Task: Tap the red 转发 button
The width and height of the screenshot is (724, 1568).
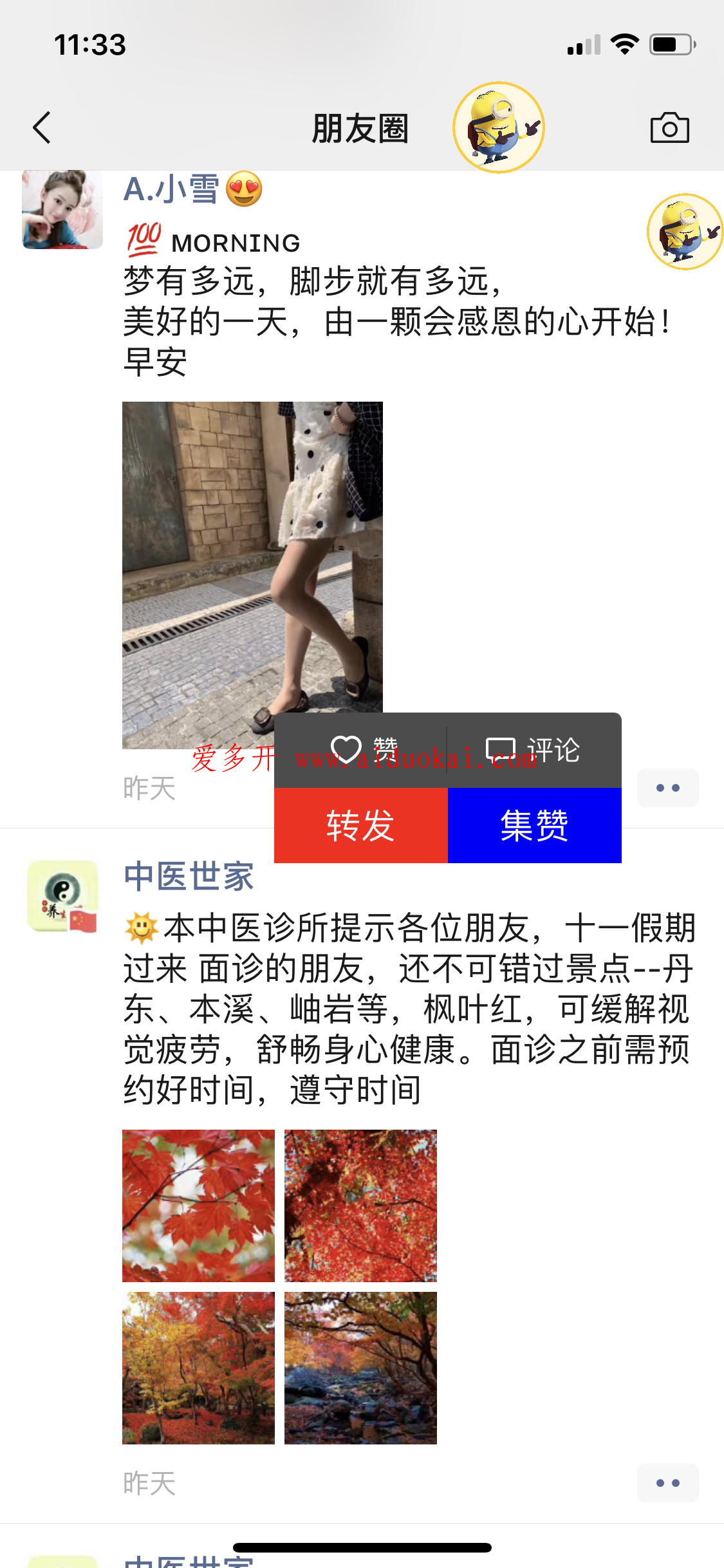Action: click(x=360, y=825)
